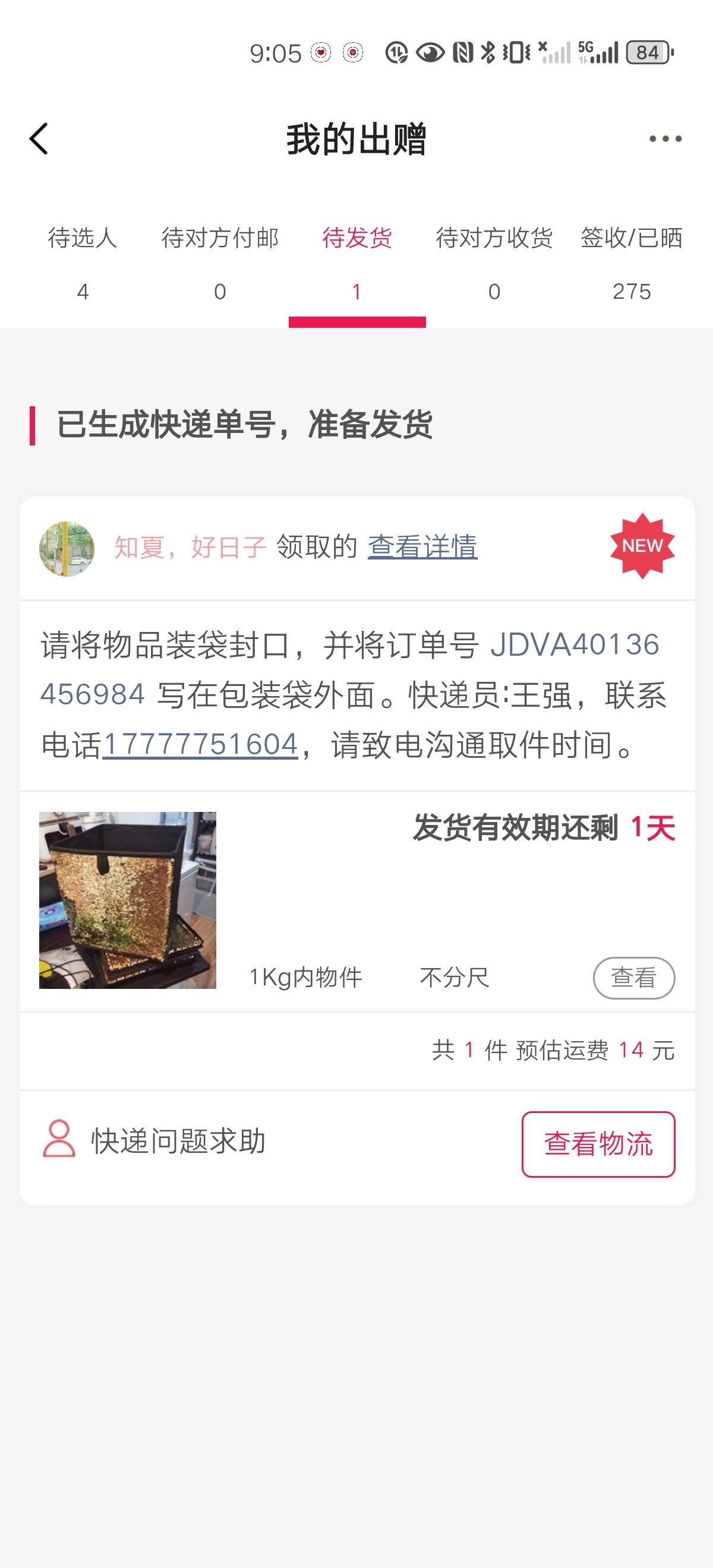Switch to the 待对方付邮 tab

coord(220,263)
